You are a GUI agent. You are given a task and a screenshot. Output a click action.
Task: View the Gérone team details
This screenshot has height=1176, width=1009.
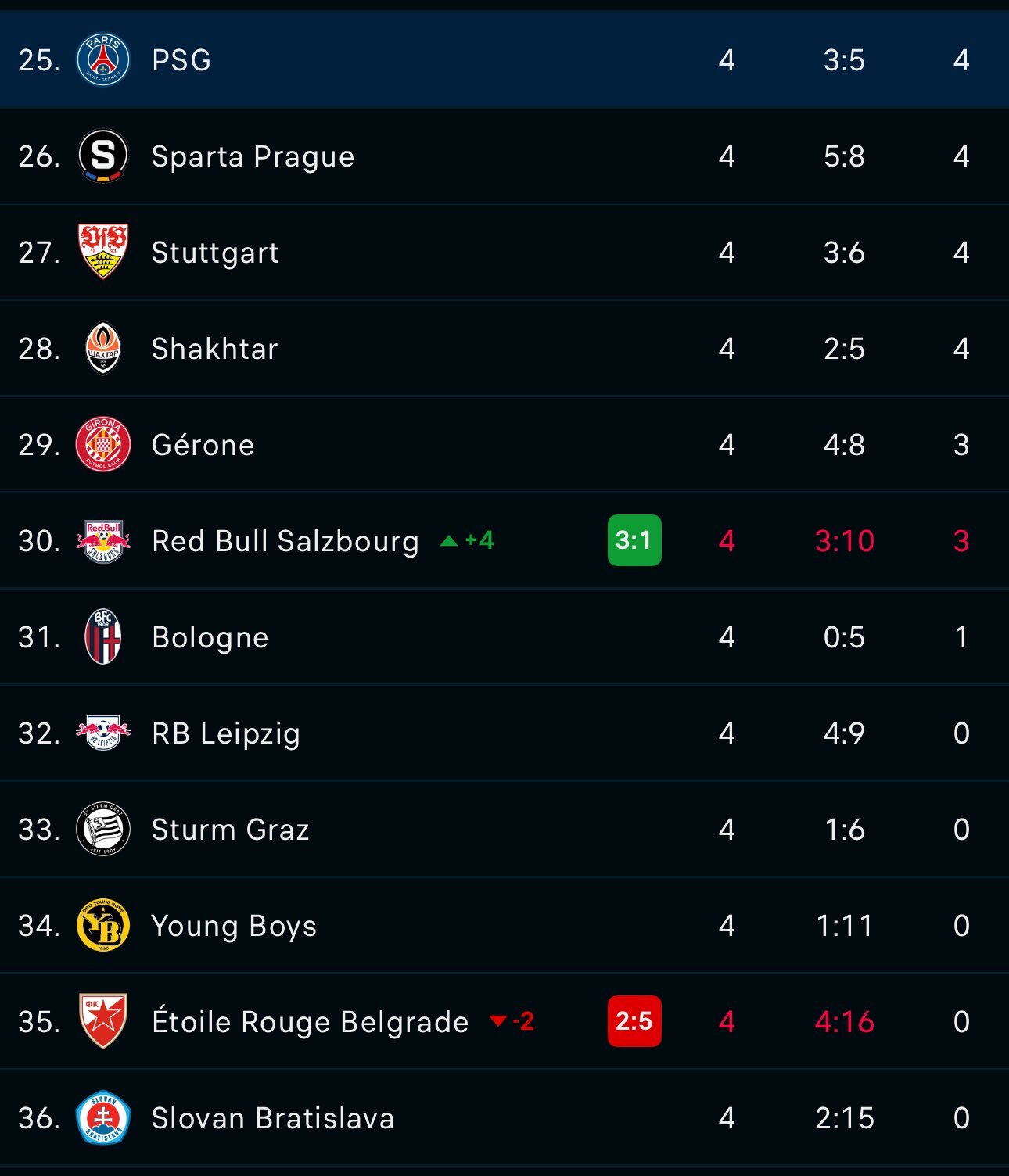[x=203, y=445]
